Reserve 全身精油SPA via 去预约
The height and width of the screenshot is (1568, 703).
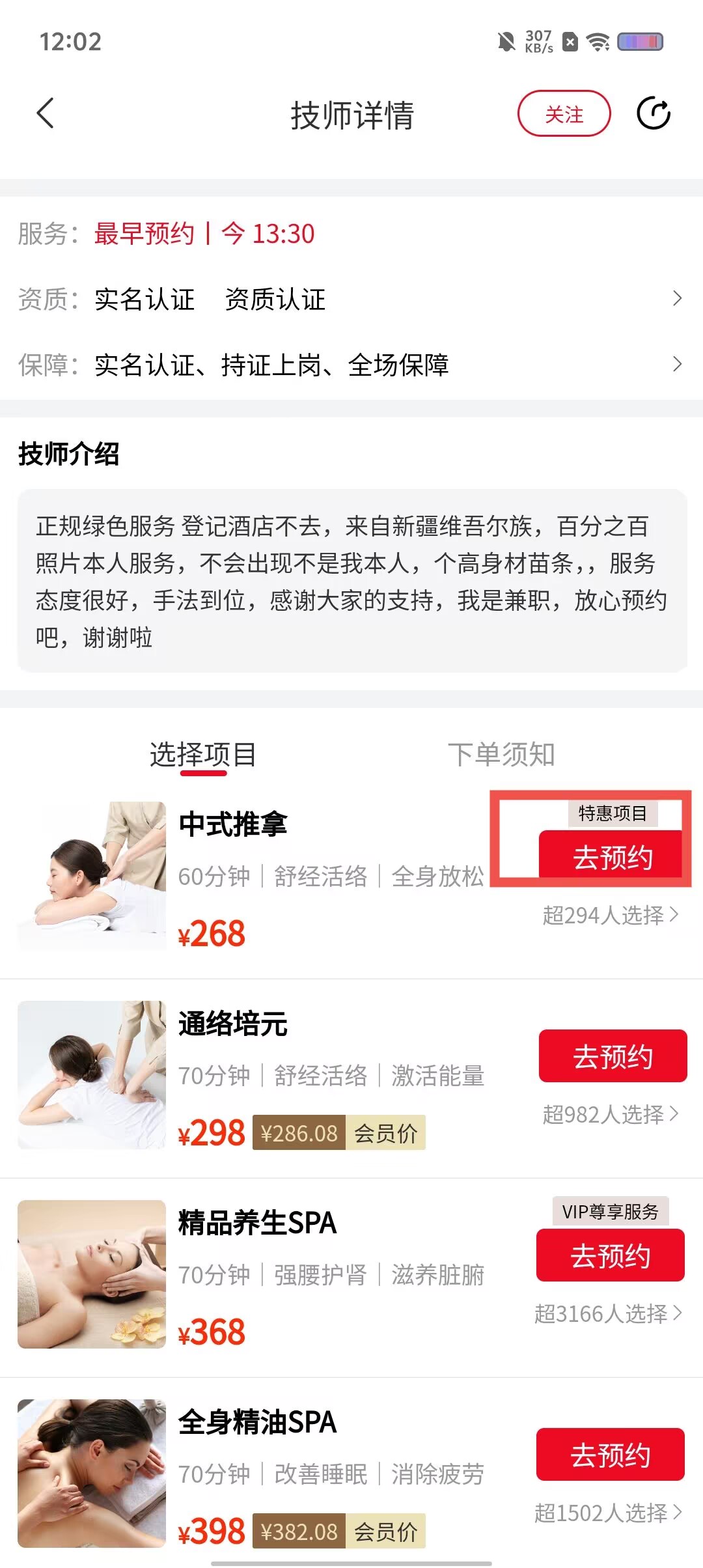pos(610,1454)
